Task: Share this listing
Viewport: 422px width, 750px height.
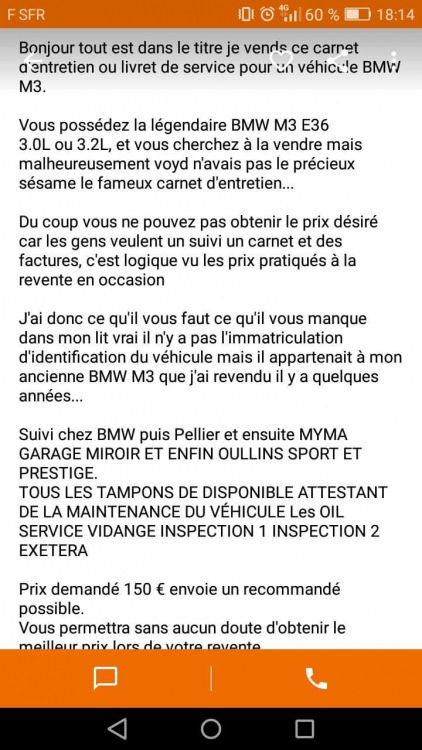Action: tap(338, 59)
